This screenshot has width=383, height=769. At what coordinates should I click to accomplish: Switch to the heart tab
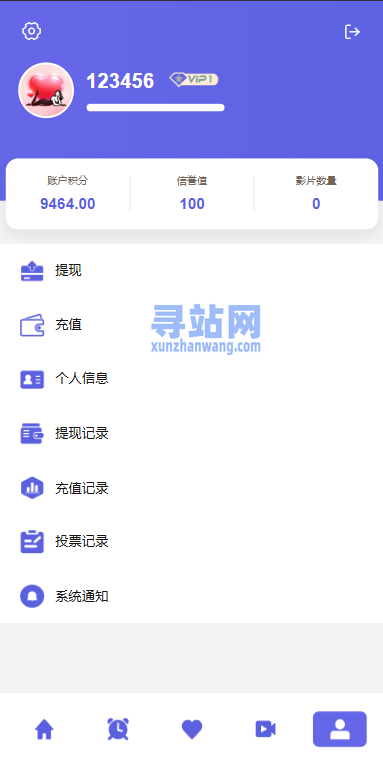click(192, 729)
